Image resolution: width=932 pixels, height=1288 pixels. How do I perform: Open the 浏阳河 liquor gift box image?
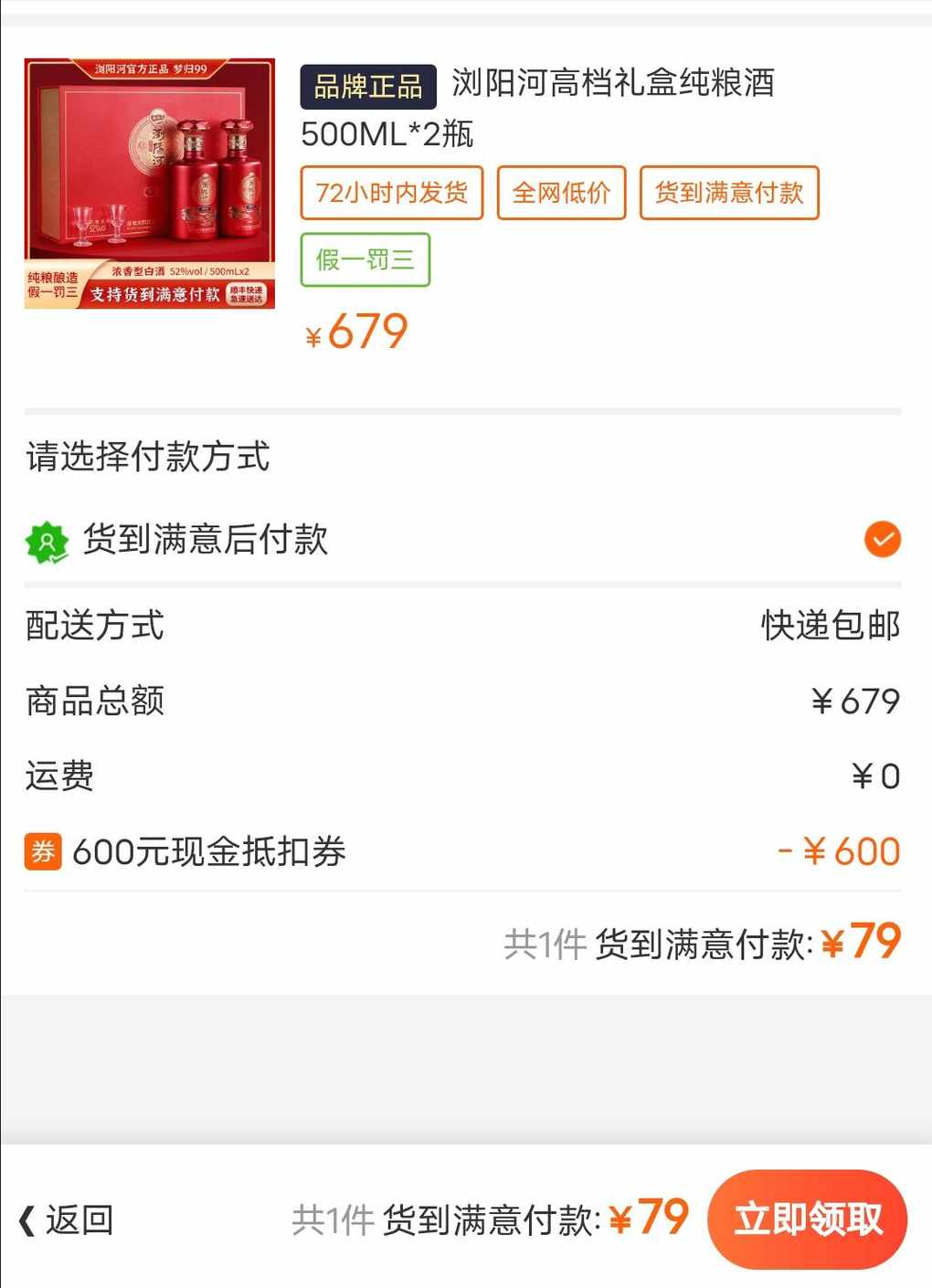(150, 184)
